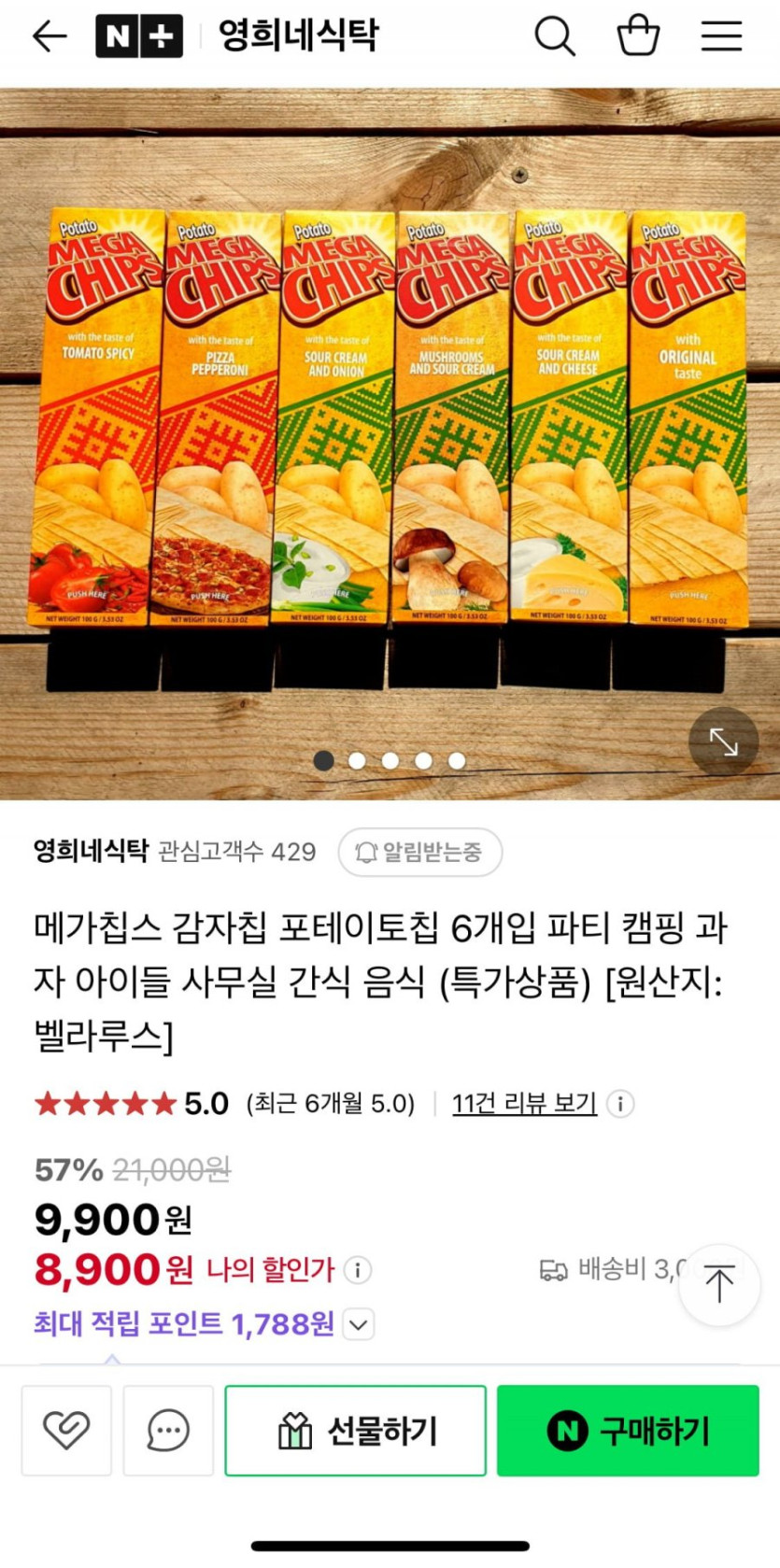This screenshot has width=780, height=1568.
Task: Show info about 나의 할인가
Action: (358, 1269)
